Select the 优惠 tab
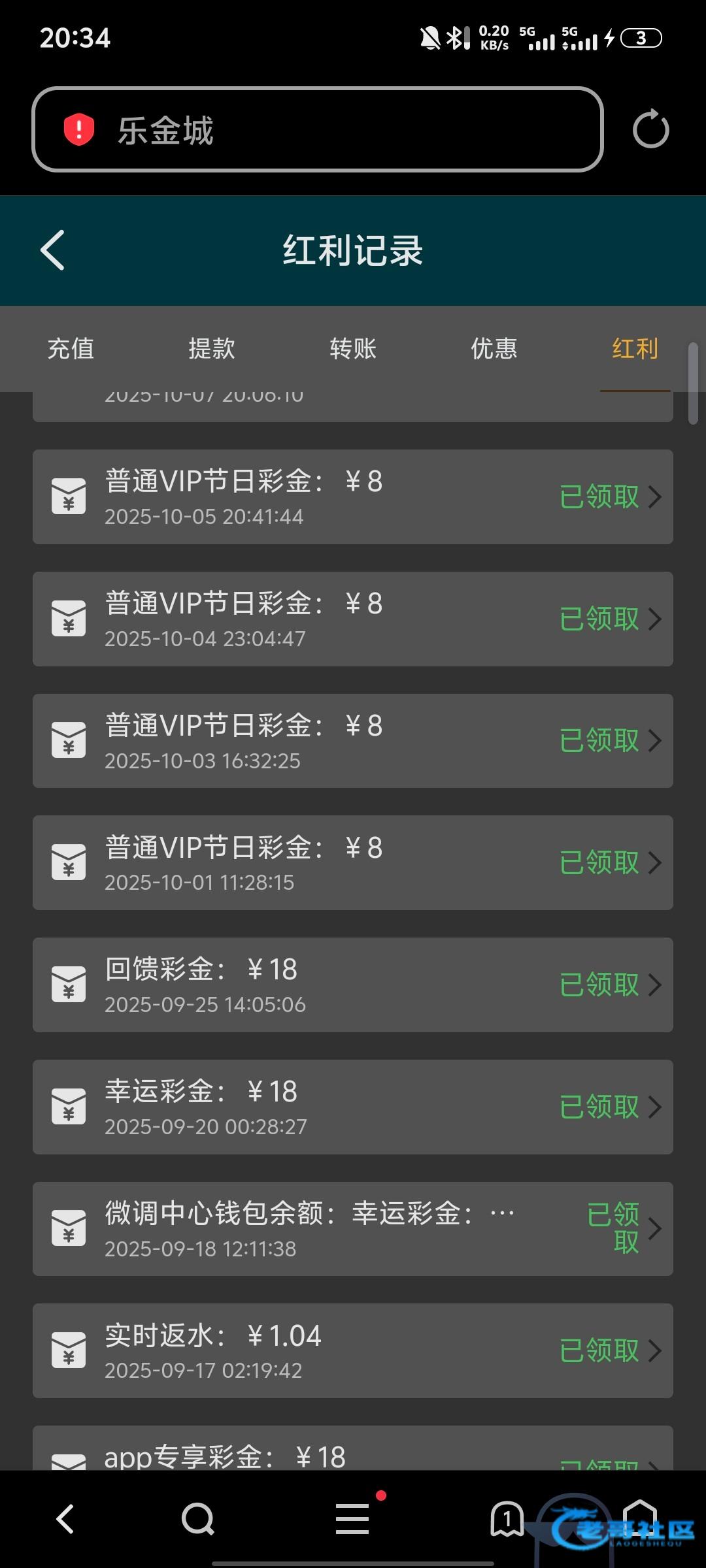The image size is (706, 1568). pyautogui.click(x=494, y=348)
